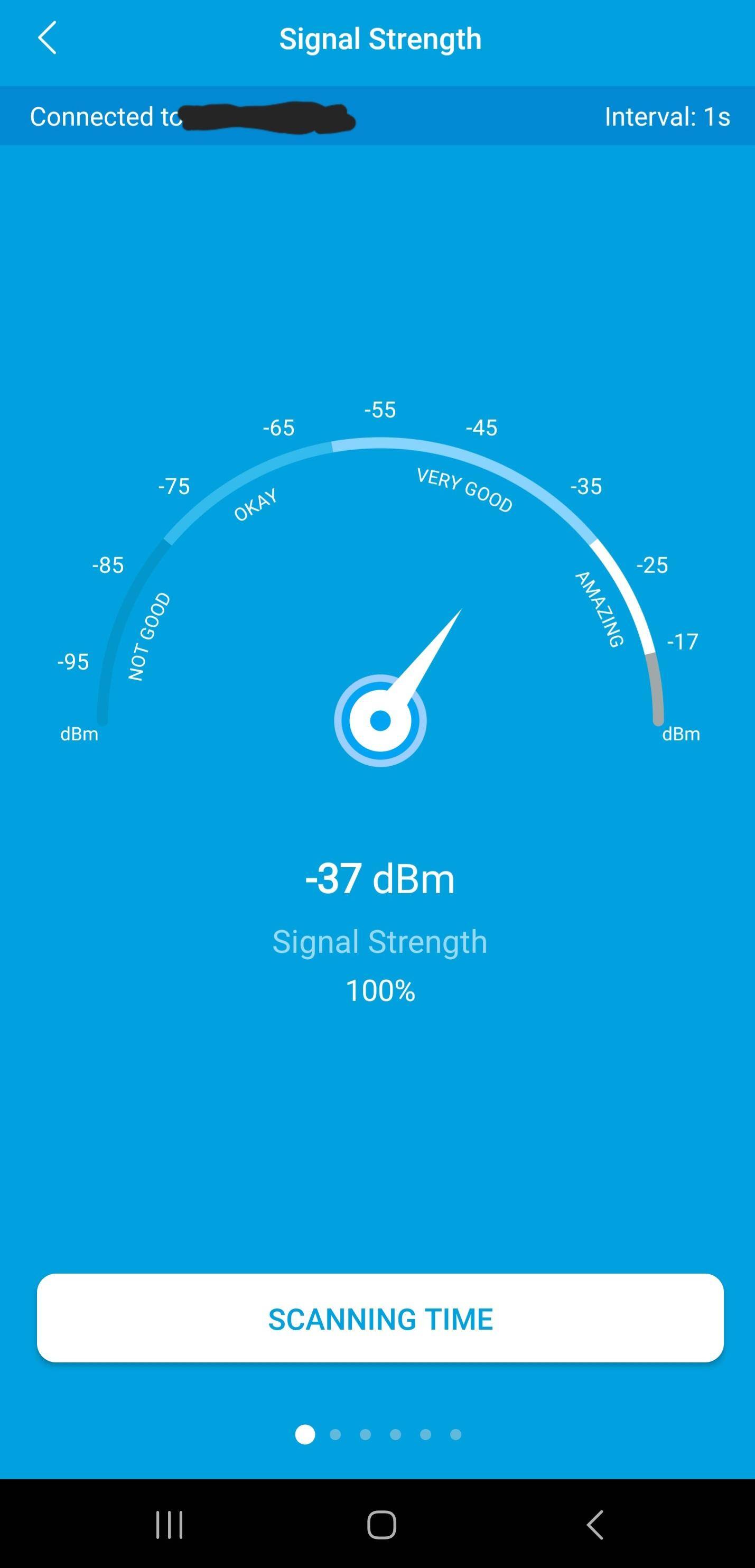Go to the system home screen
The image size is (755, 1568).
pyautogui.click(x=381, y=1524)
